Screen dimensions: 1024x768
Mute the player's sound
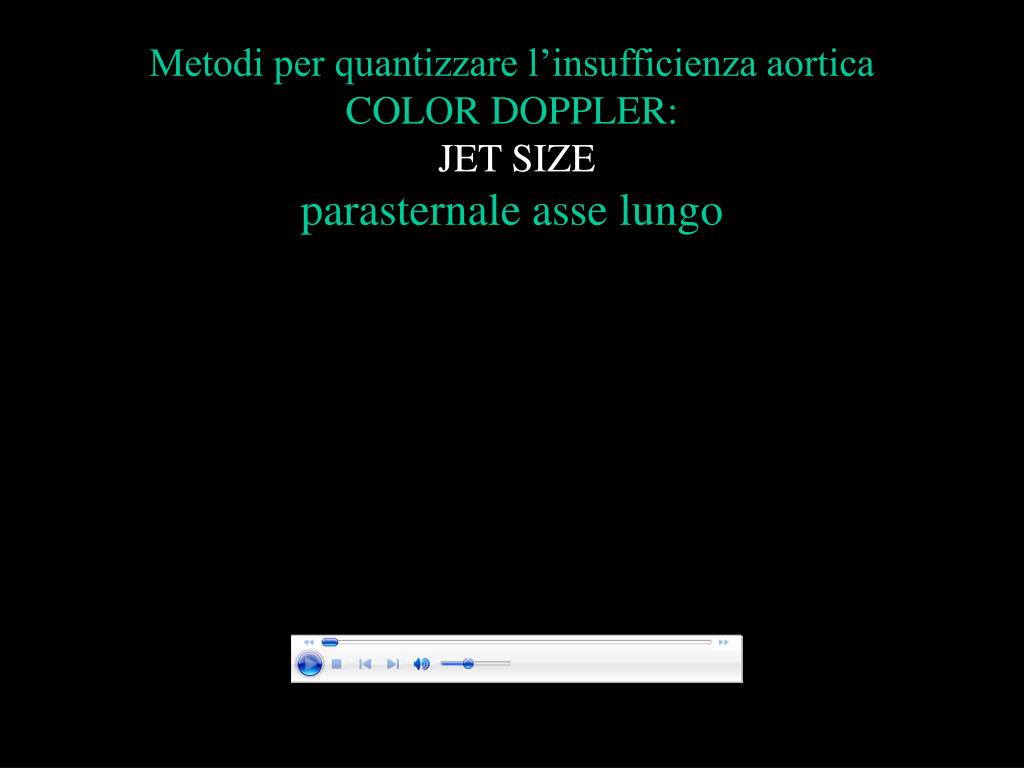click(x=421, y=664)
